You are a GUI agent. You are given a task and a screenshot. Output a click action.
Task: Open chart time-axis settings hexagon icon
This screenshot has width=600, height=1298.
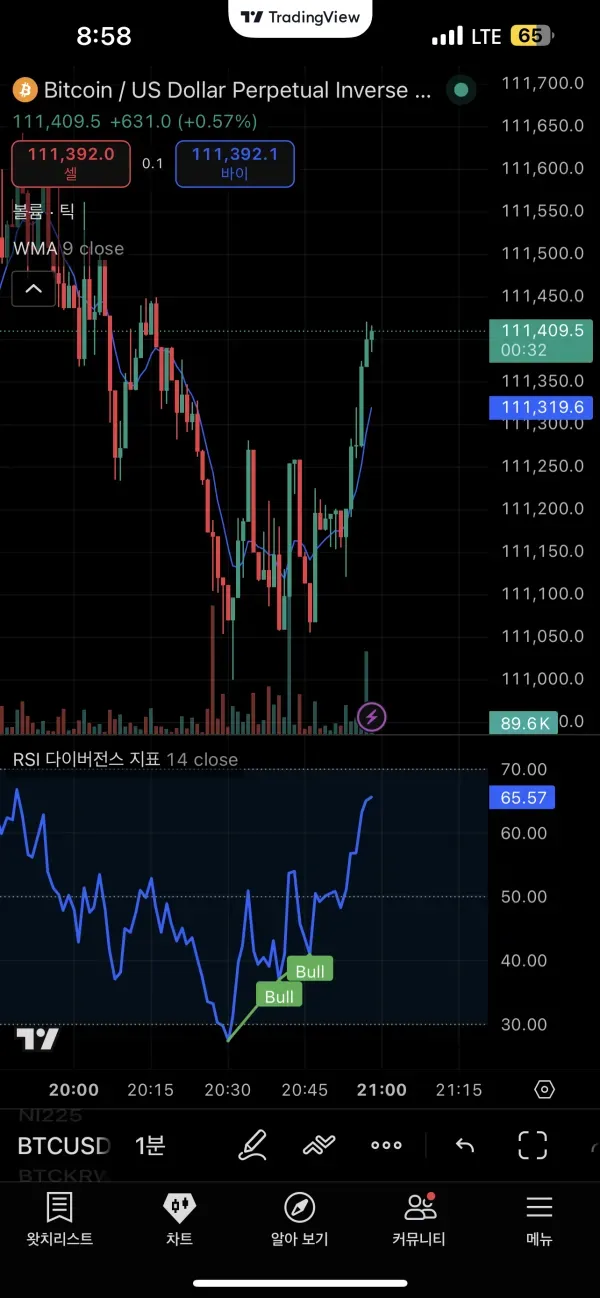tap(544, 1089)
